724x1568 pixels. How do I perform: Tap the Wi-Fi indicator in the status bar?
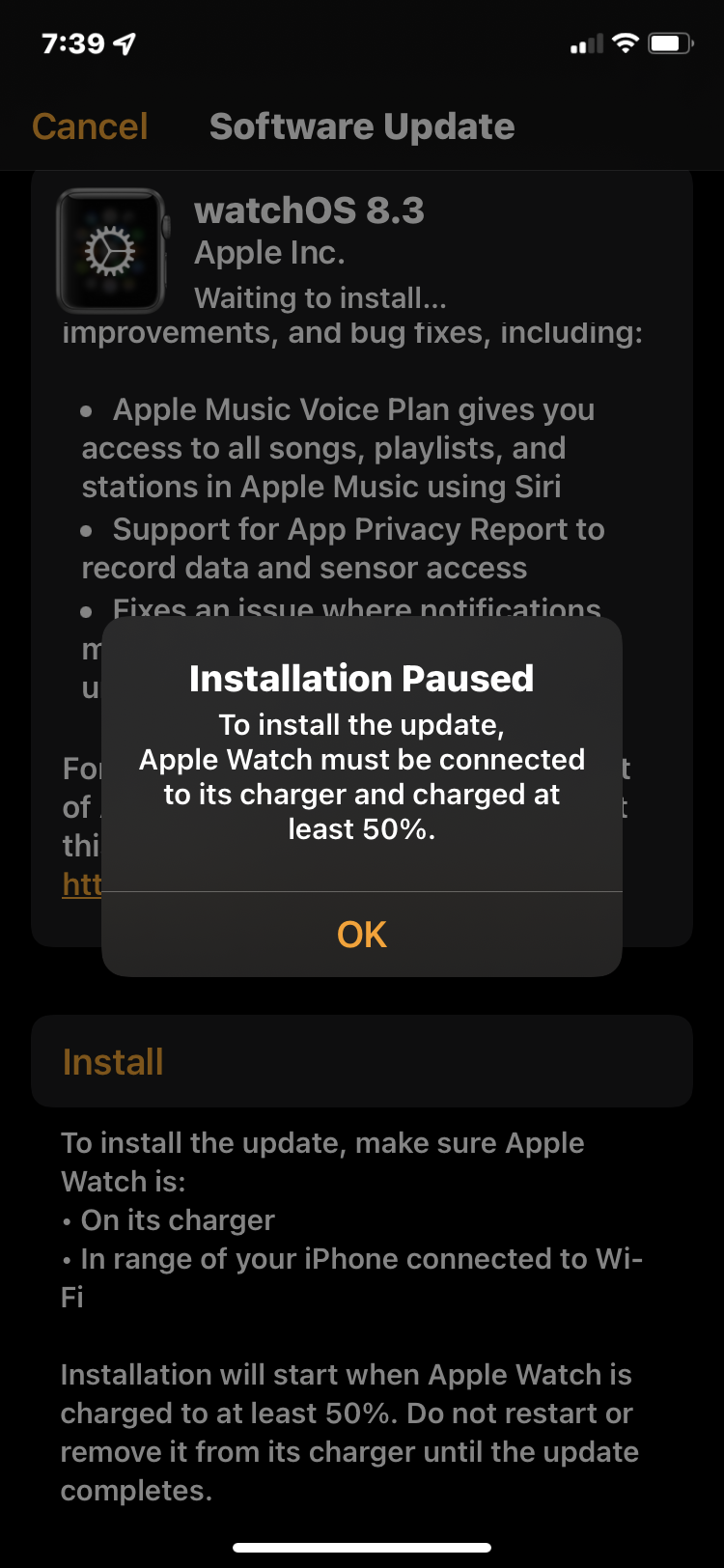[627, 42]
